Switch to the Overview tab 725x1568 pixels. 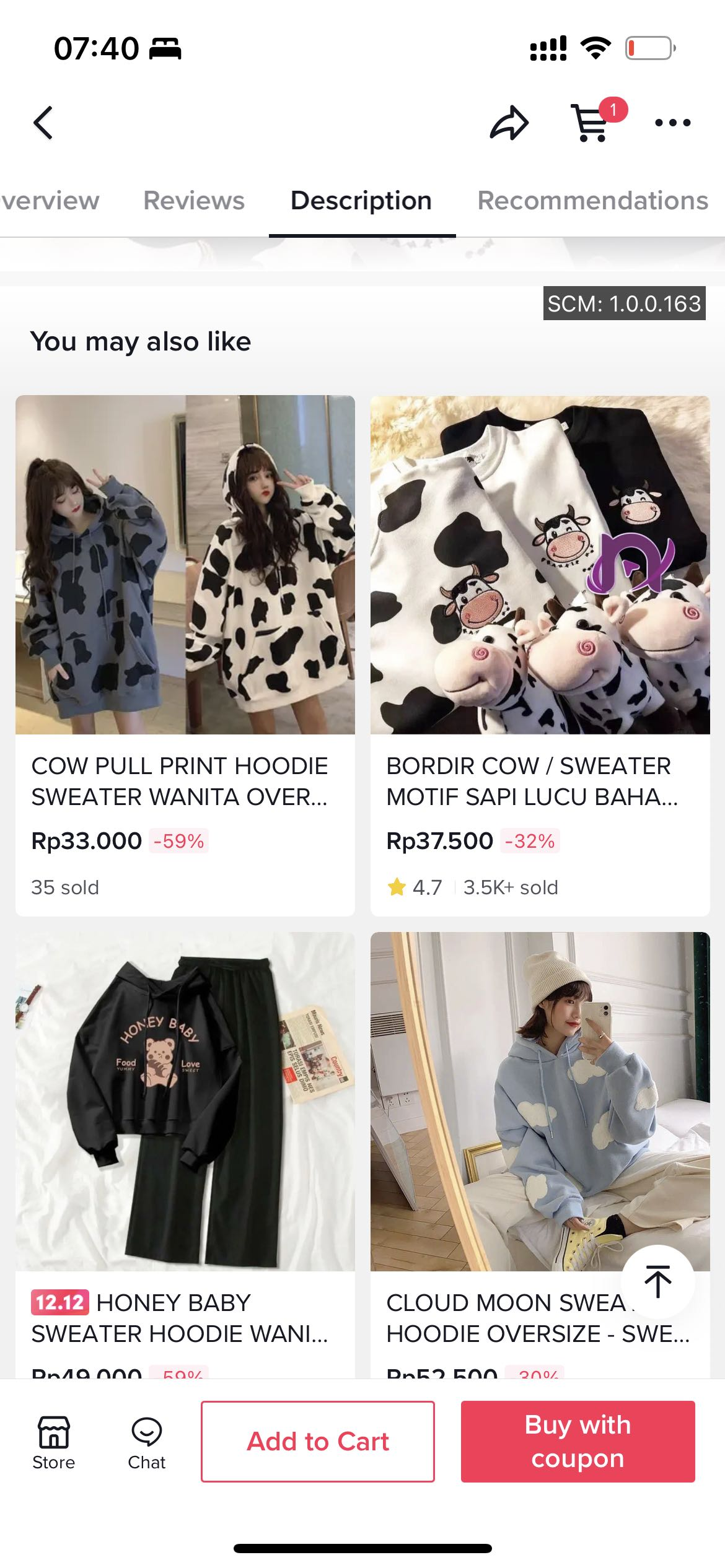coord(50,201)
